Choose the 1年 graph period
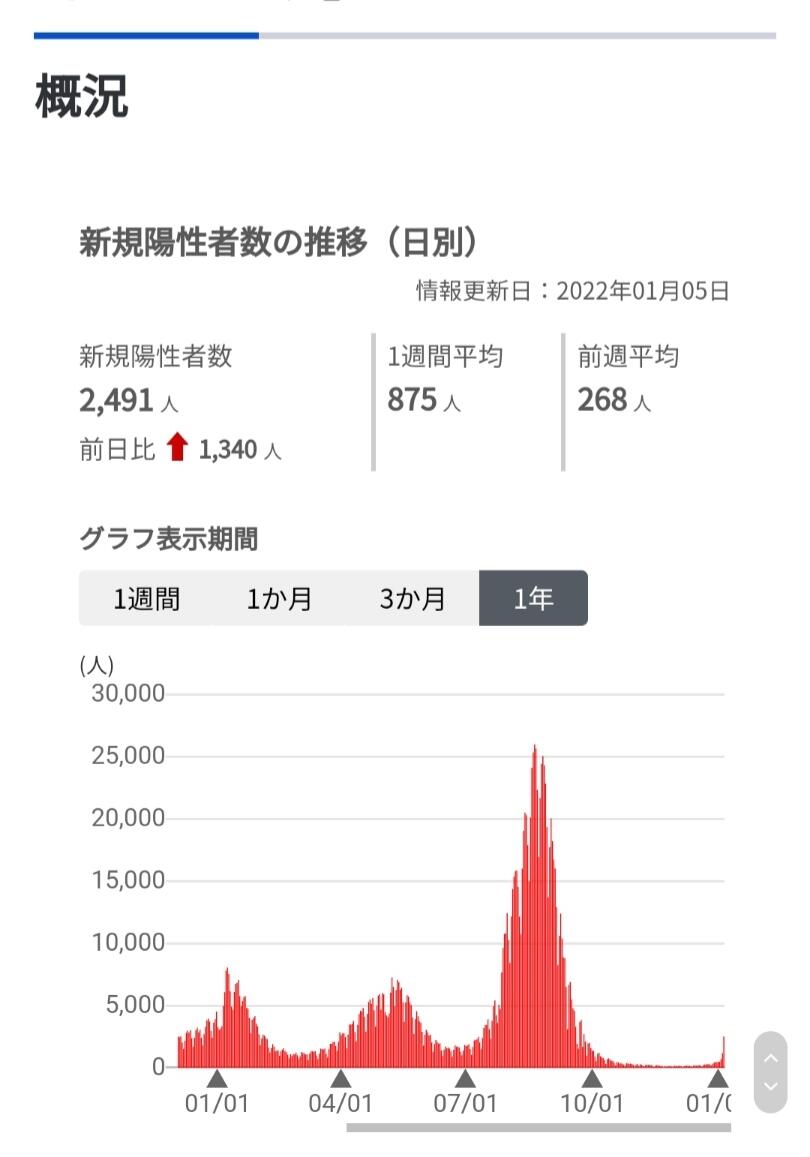Screen dimensions: 810x1157 (x=533, y=598)
